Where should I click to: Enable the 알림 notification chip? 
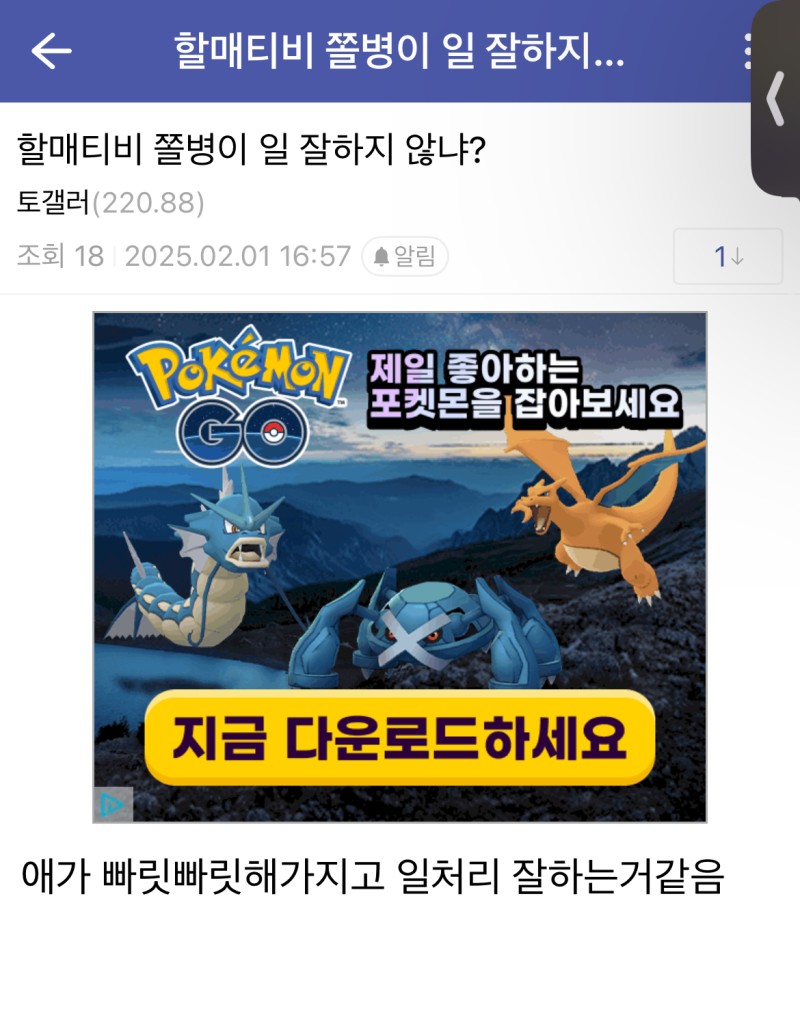(x=405, y=257)
